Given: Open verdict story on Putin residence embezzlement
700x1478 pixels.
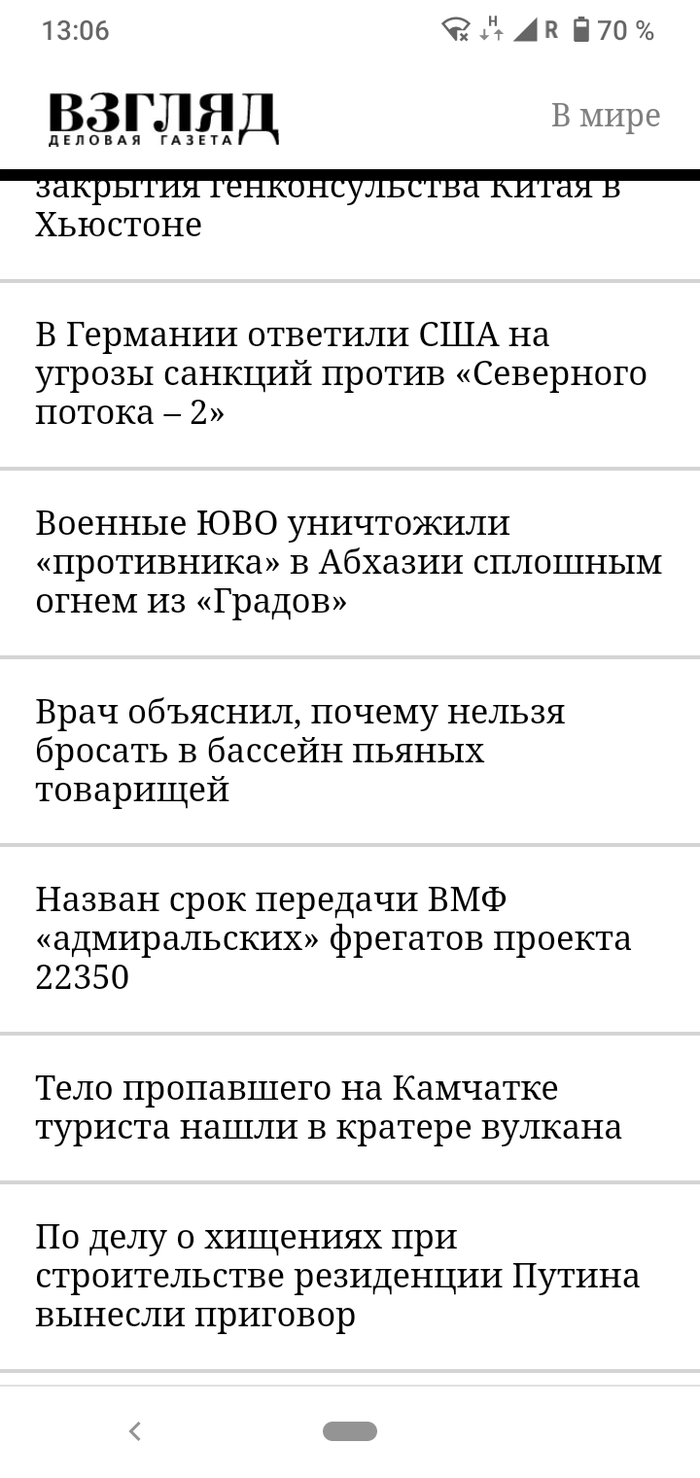Looking at the screenshot, I should pyautogui.click(x=337, y=1276).
